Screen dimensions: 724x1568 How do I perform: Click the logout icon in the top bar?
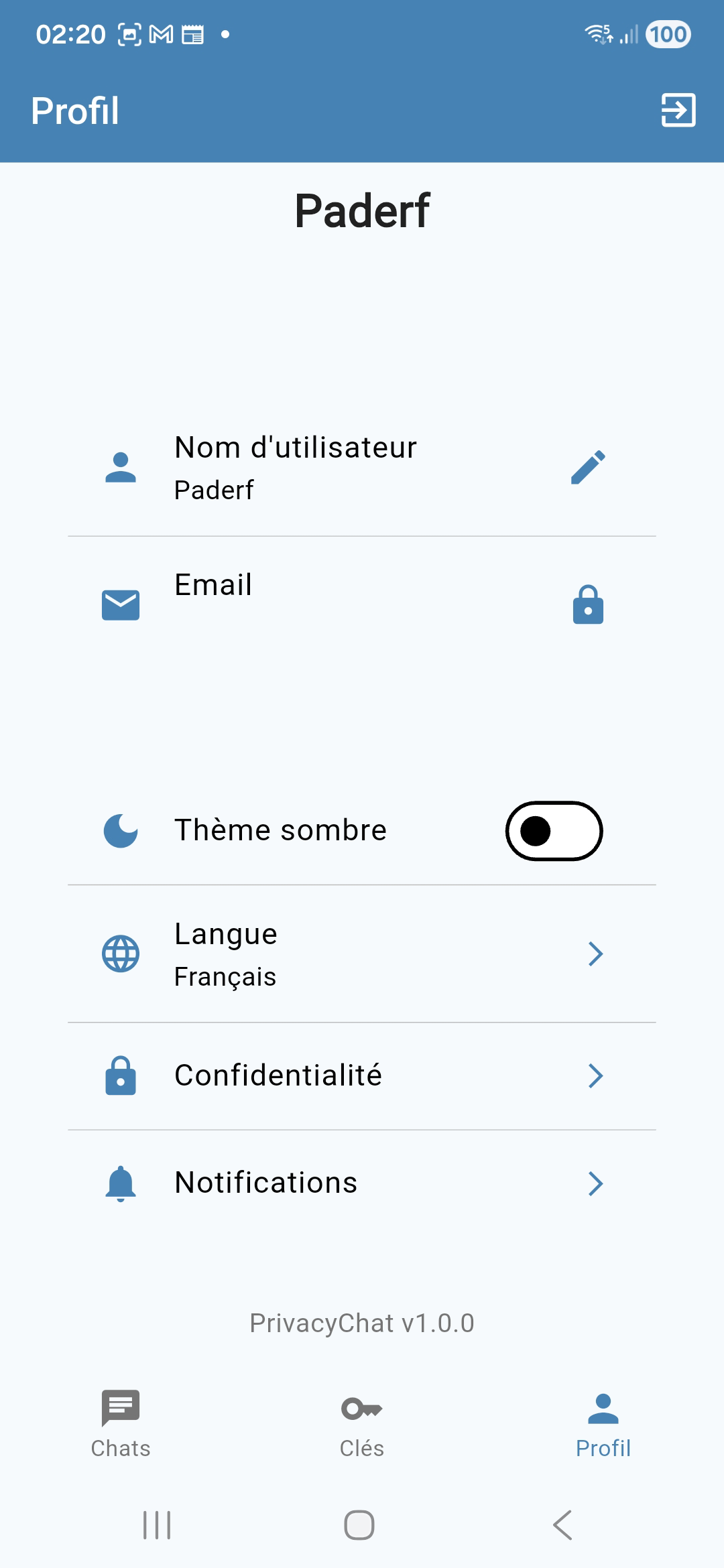(x=678, y=111)
